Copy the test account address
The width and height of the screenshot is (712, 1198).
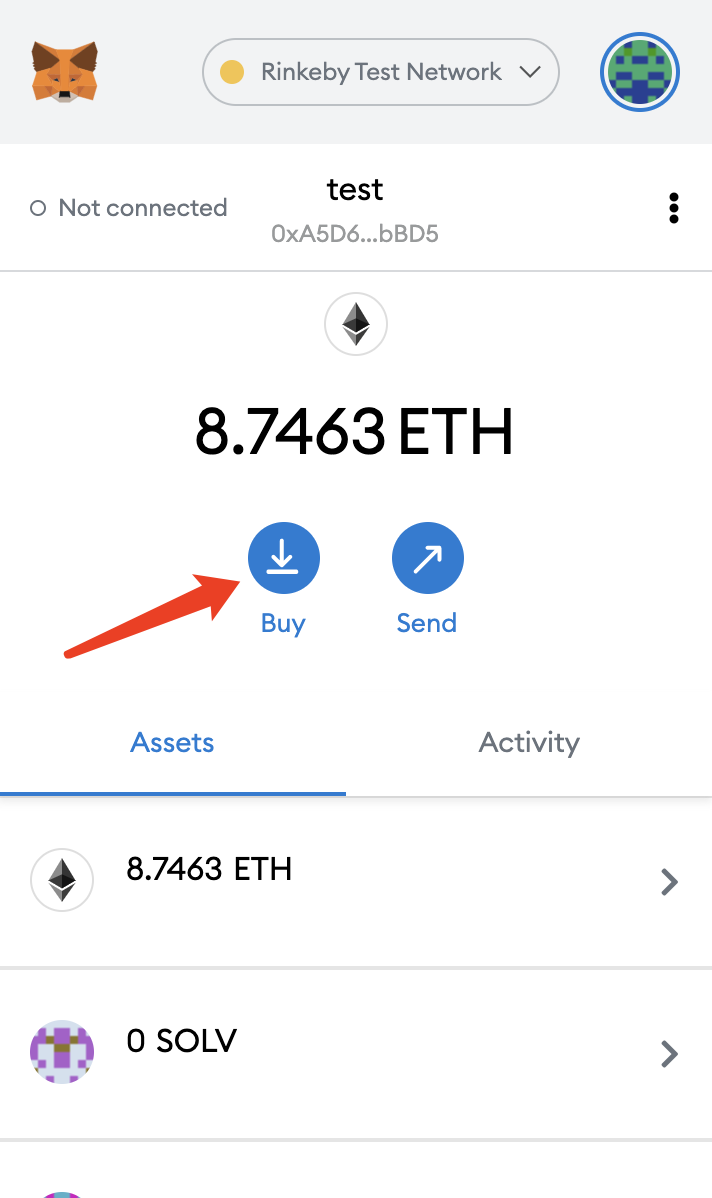(355, 233)
